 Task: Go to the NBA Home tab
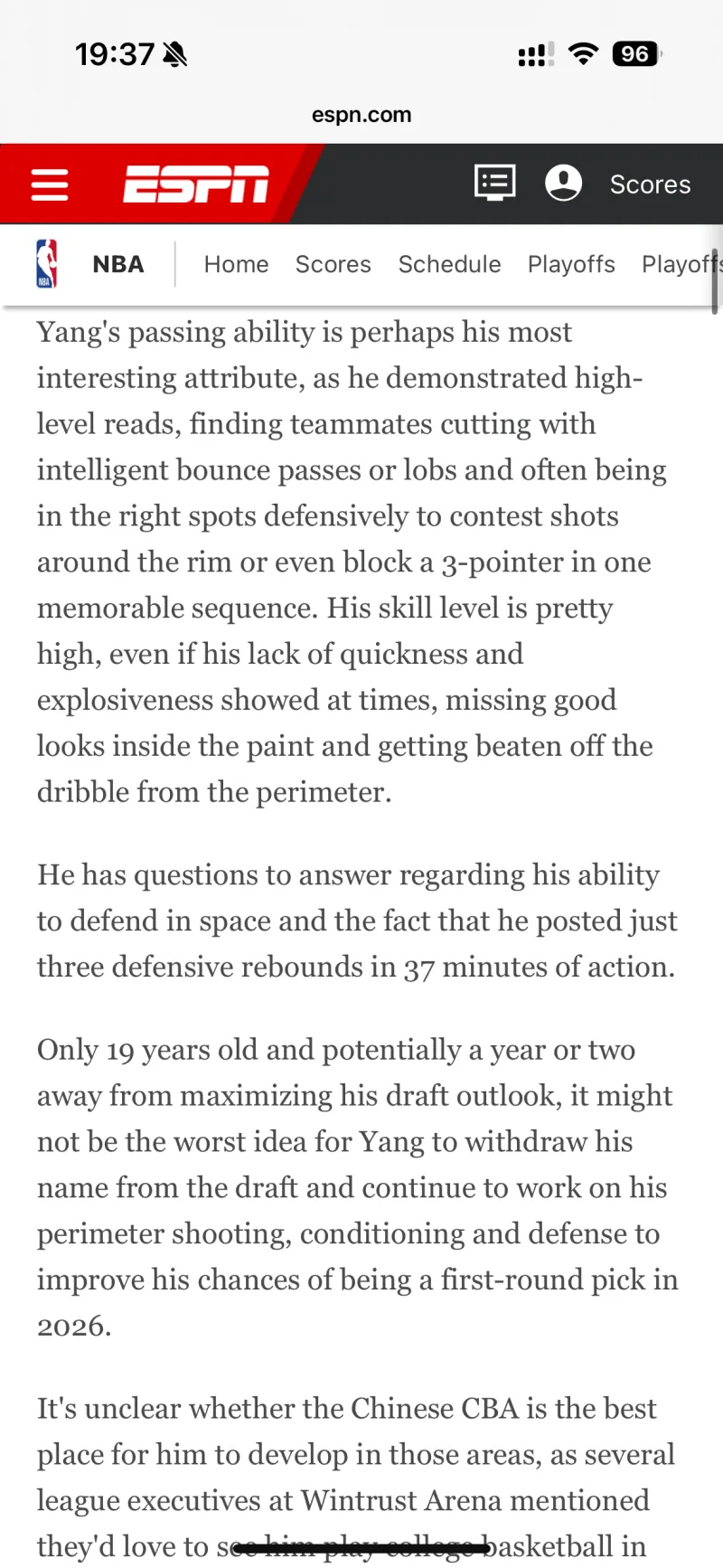click(x=237, y=264)
